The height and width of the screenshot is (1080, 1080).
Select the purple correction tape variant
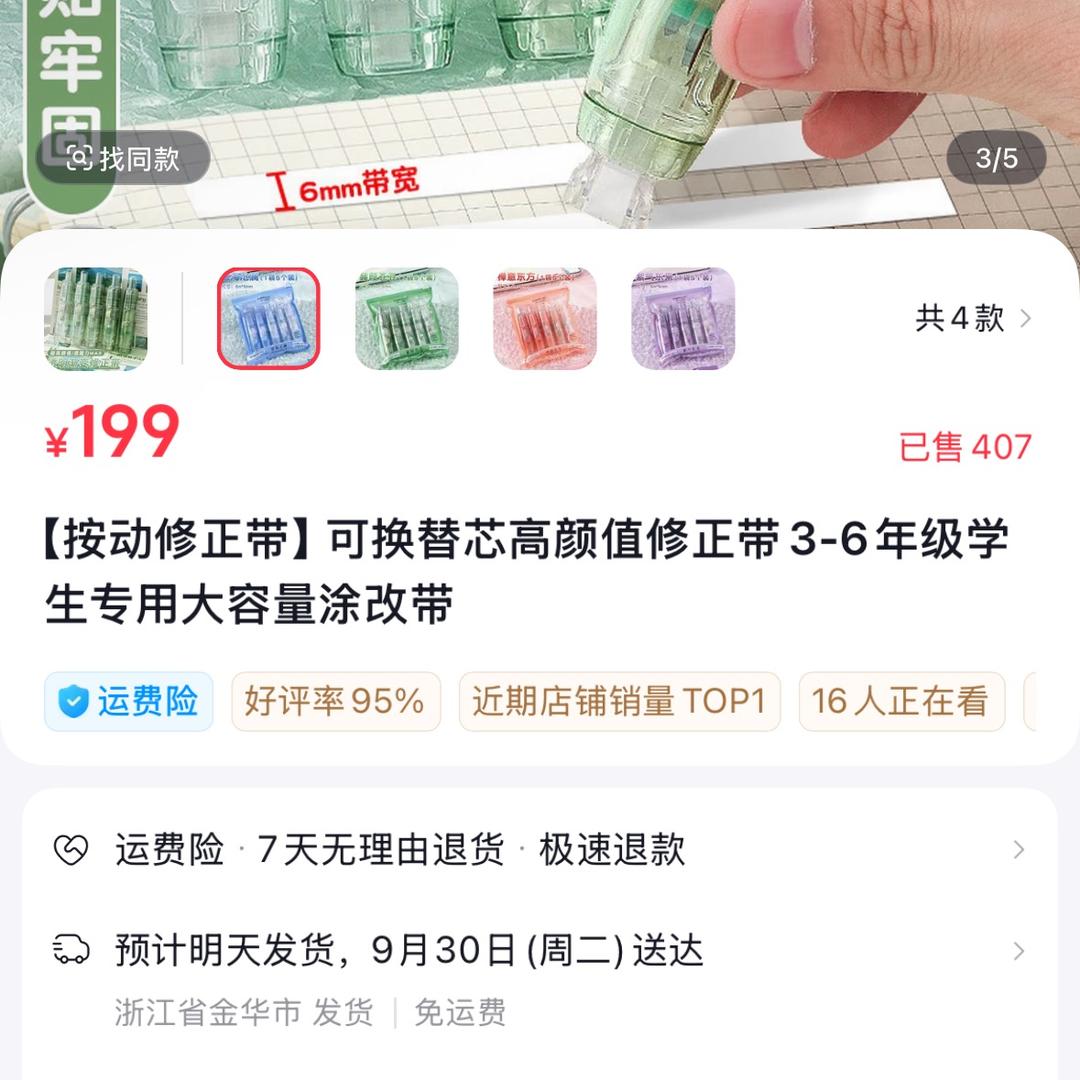683,318
